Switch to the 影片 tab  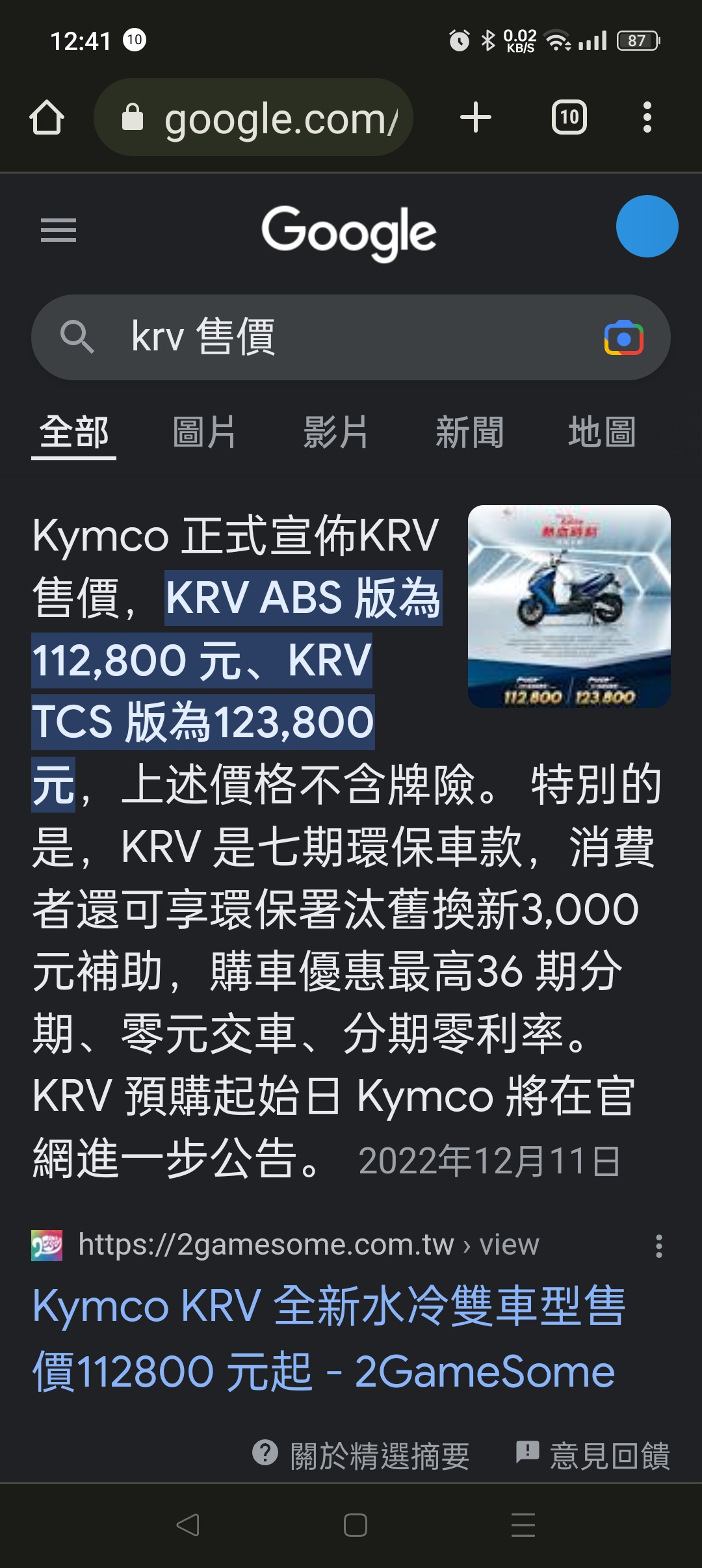pyautogui.click(x=336, y=432)
